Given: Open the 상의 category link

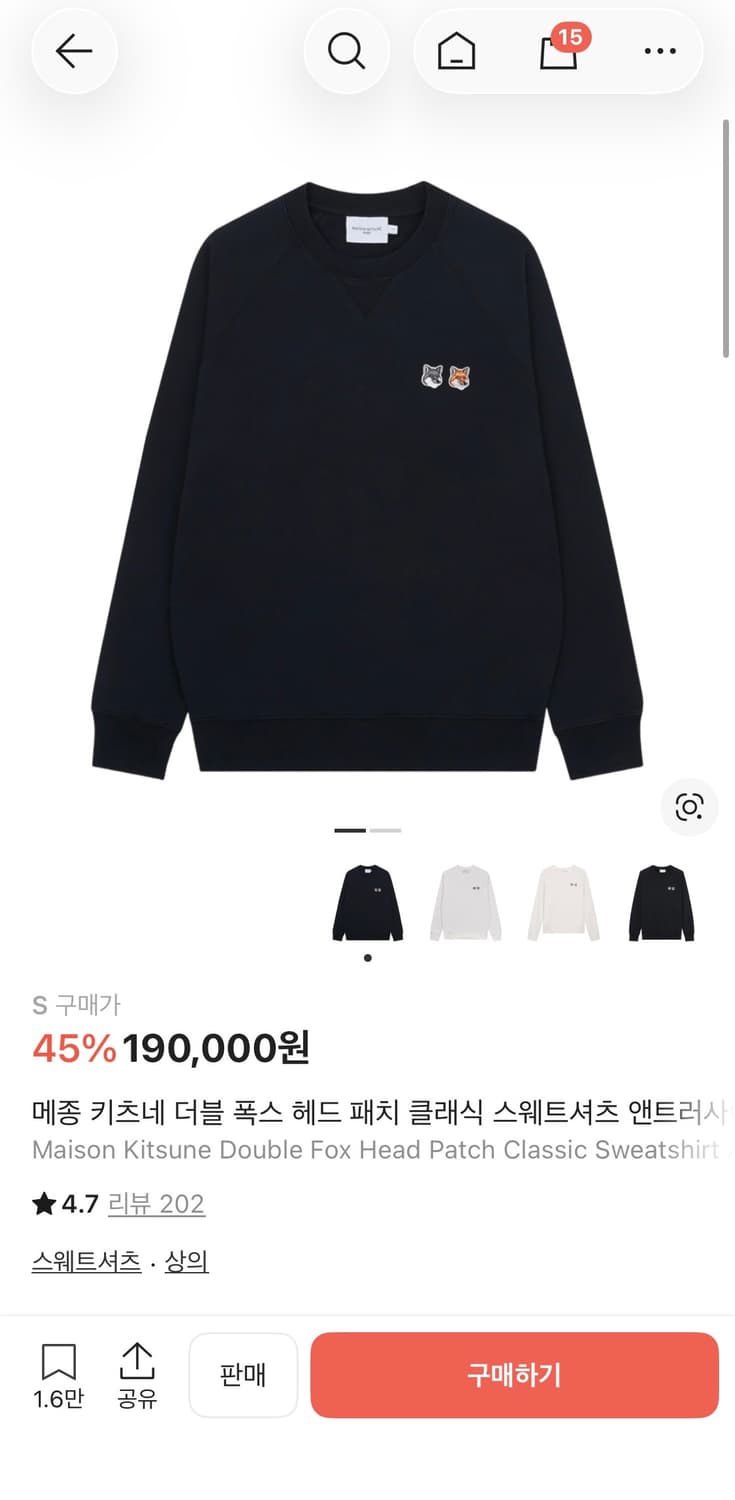Looking at the screenshot, I should (186, 1261).
